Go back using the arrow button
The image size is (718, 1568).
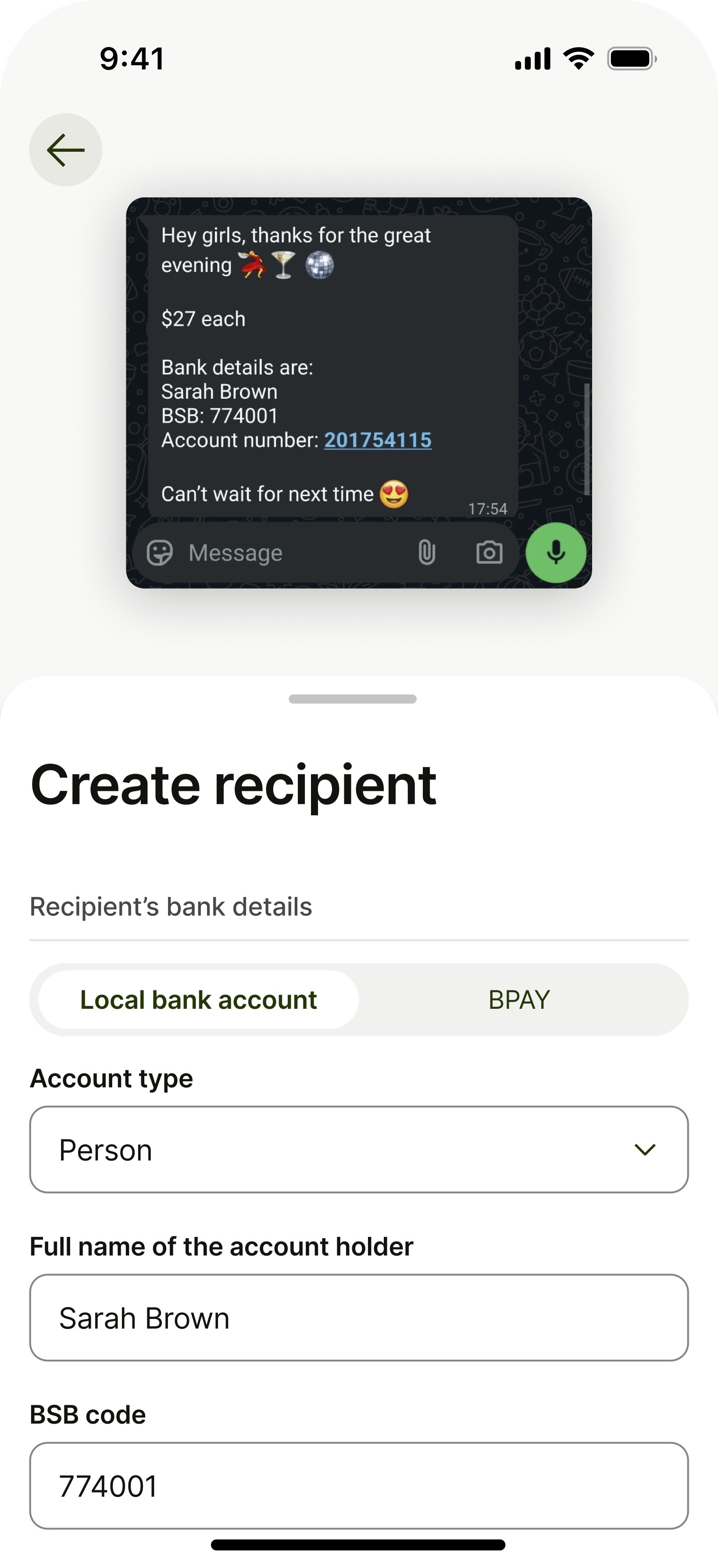pyautogui.click(x=66, y=150)
